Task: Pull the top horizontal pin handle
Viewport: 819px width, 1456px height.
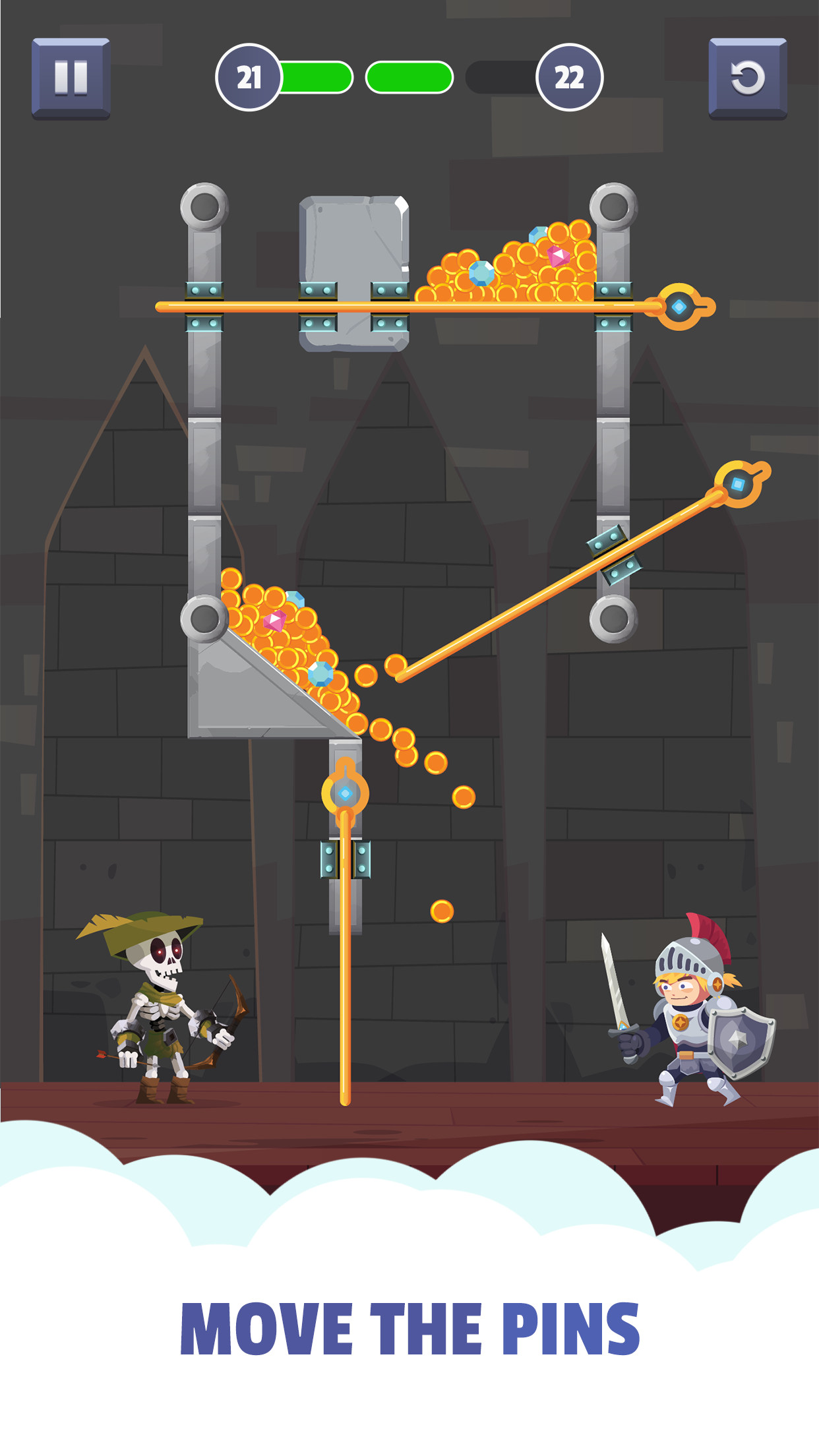Action: 679,307
